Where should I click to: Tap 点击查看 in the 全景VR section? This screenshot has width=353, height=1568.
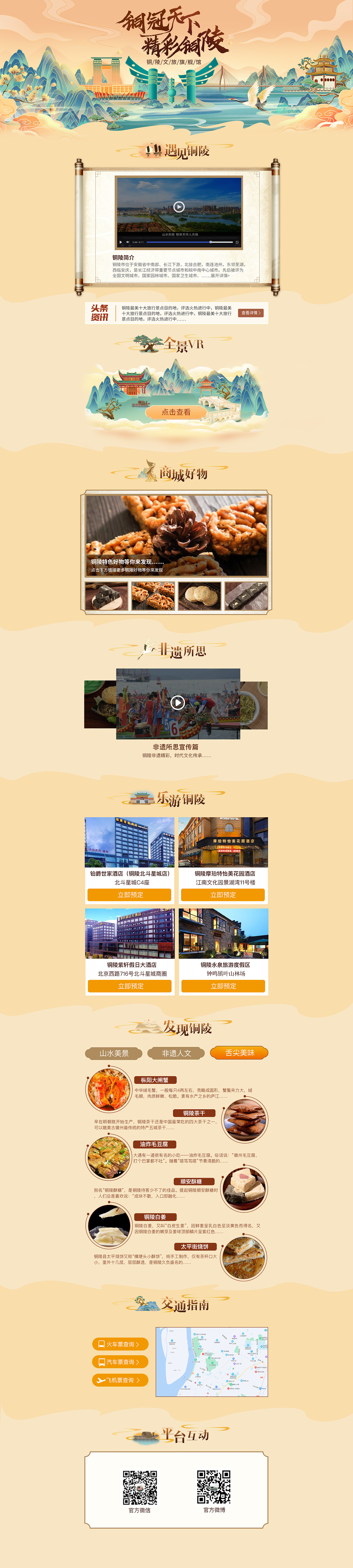point(176,412)
